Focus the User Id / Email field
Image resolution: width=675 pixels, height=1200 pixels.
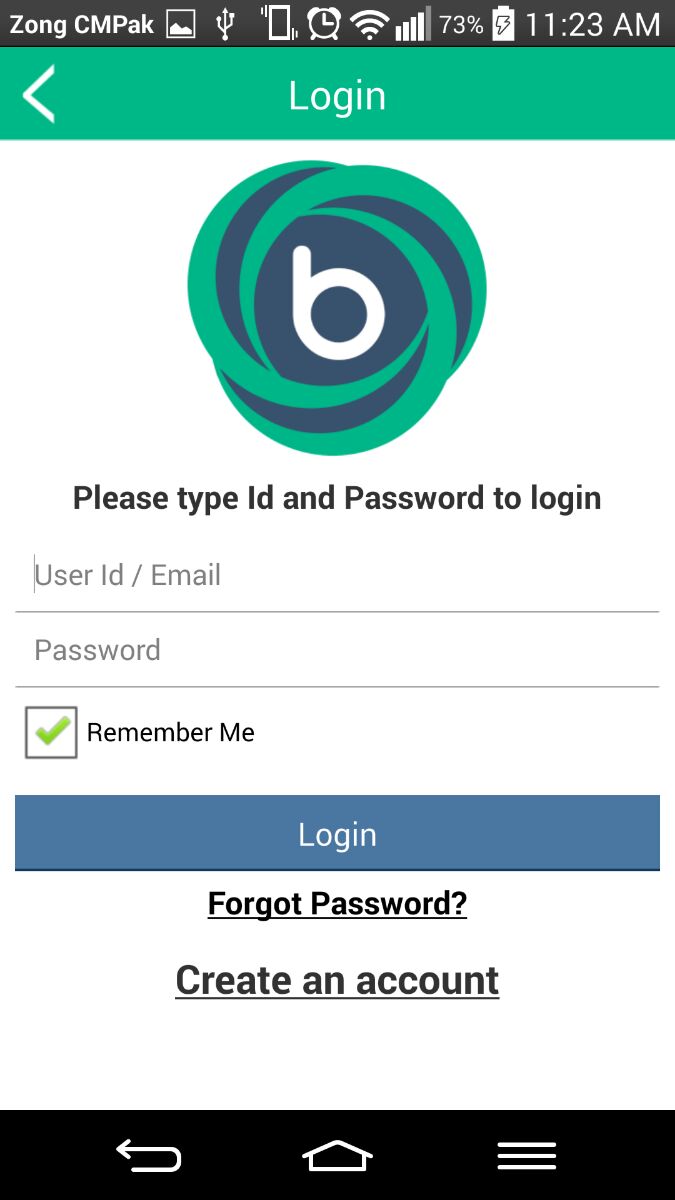tap(337, 575)
